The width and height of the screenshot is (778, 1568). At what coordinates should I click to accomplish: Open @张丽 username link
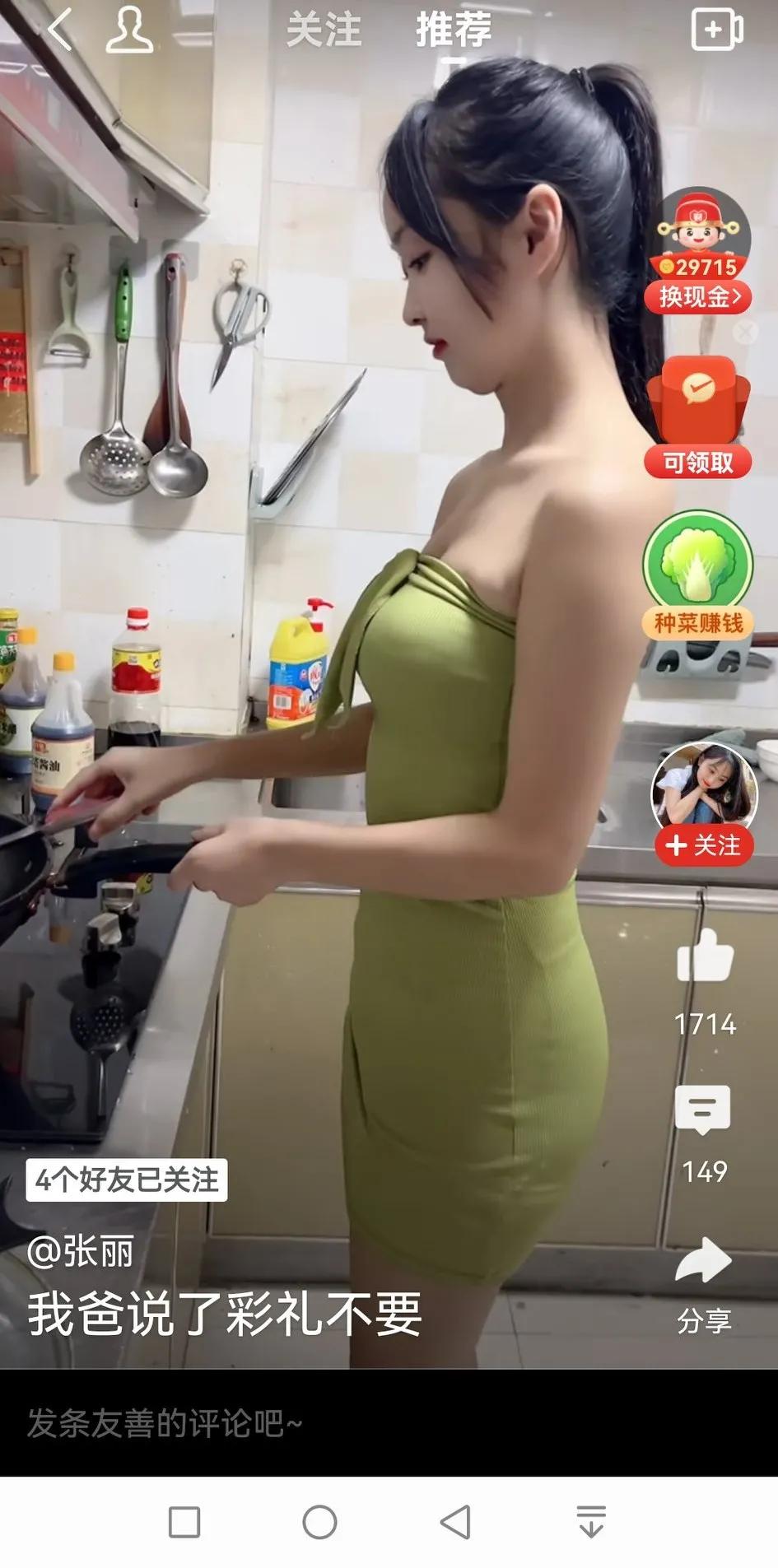[80, 1252]
